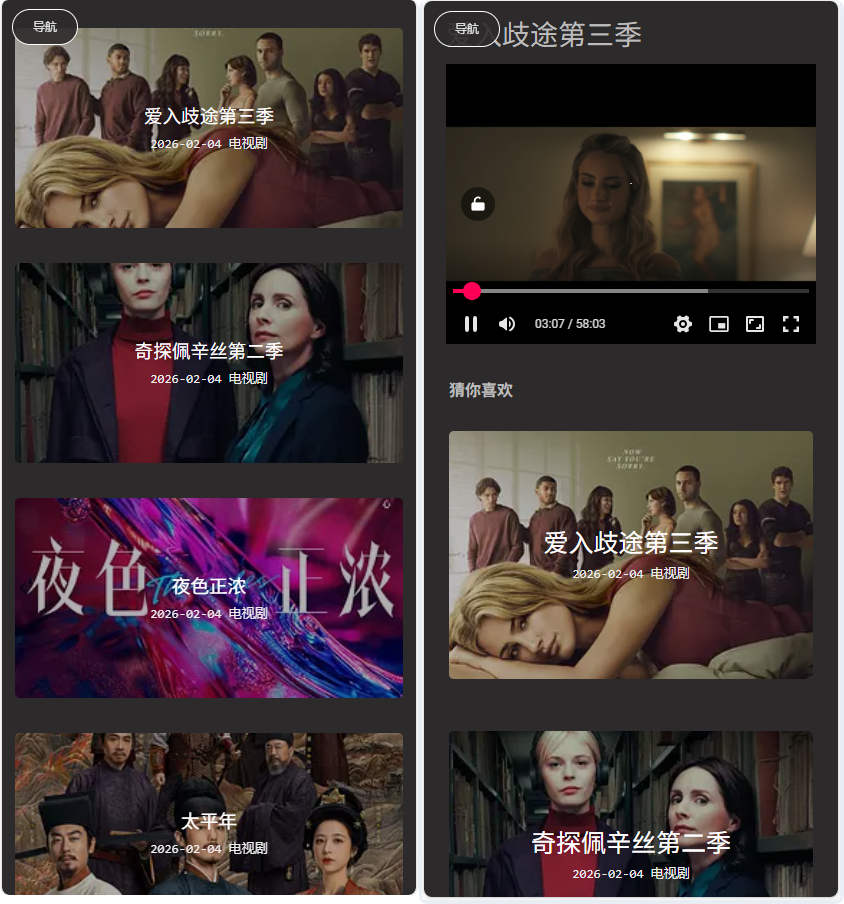This screenshot has width=844, height=904.
Task: Open the 导航 button on the right panel
Action: click(x=466, y=29)
